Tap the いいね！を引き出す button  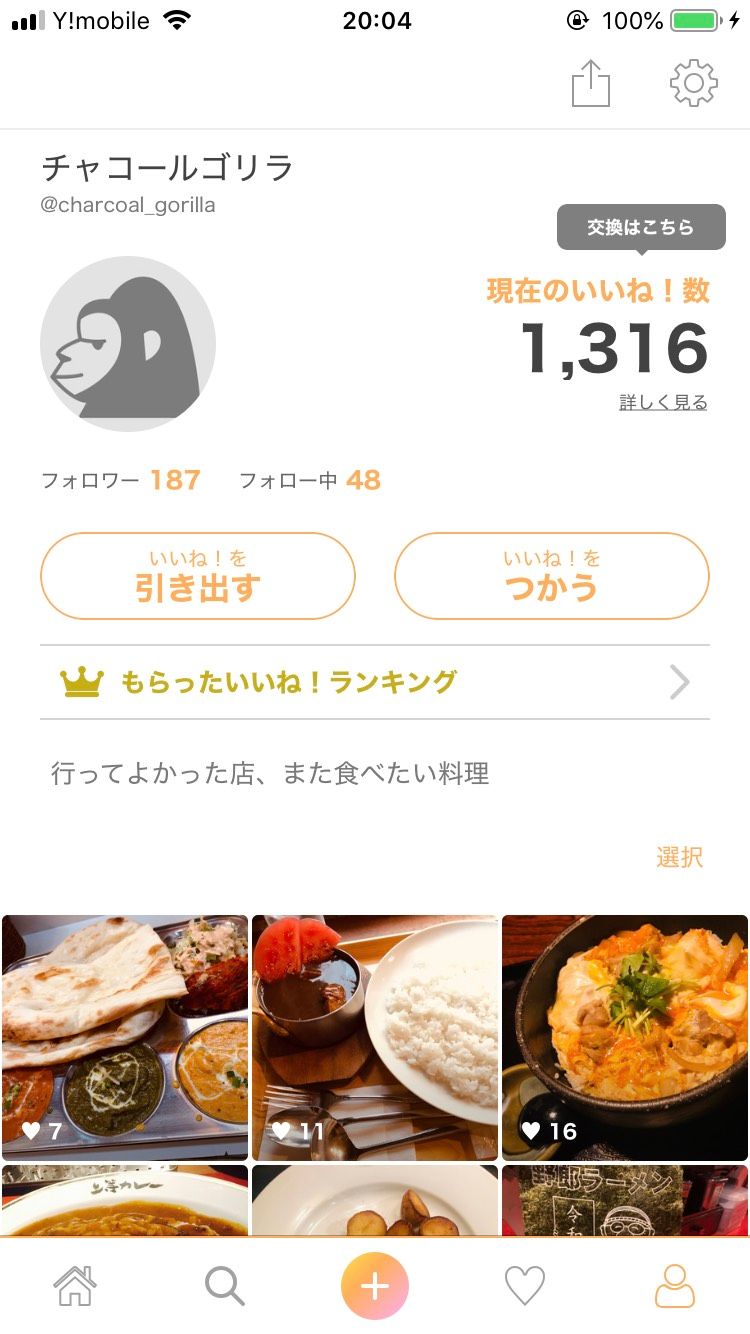(x=198, y=576)
